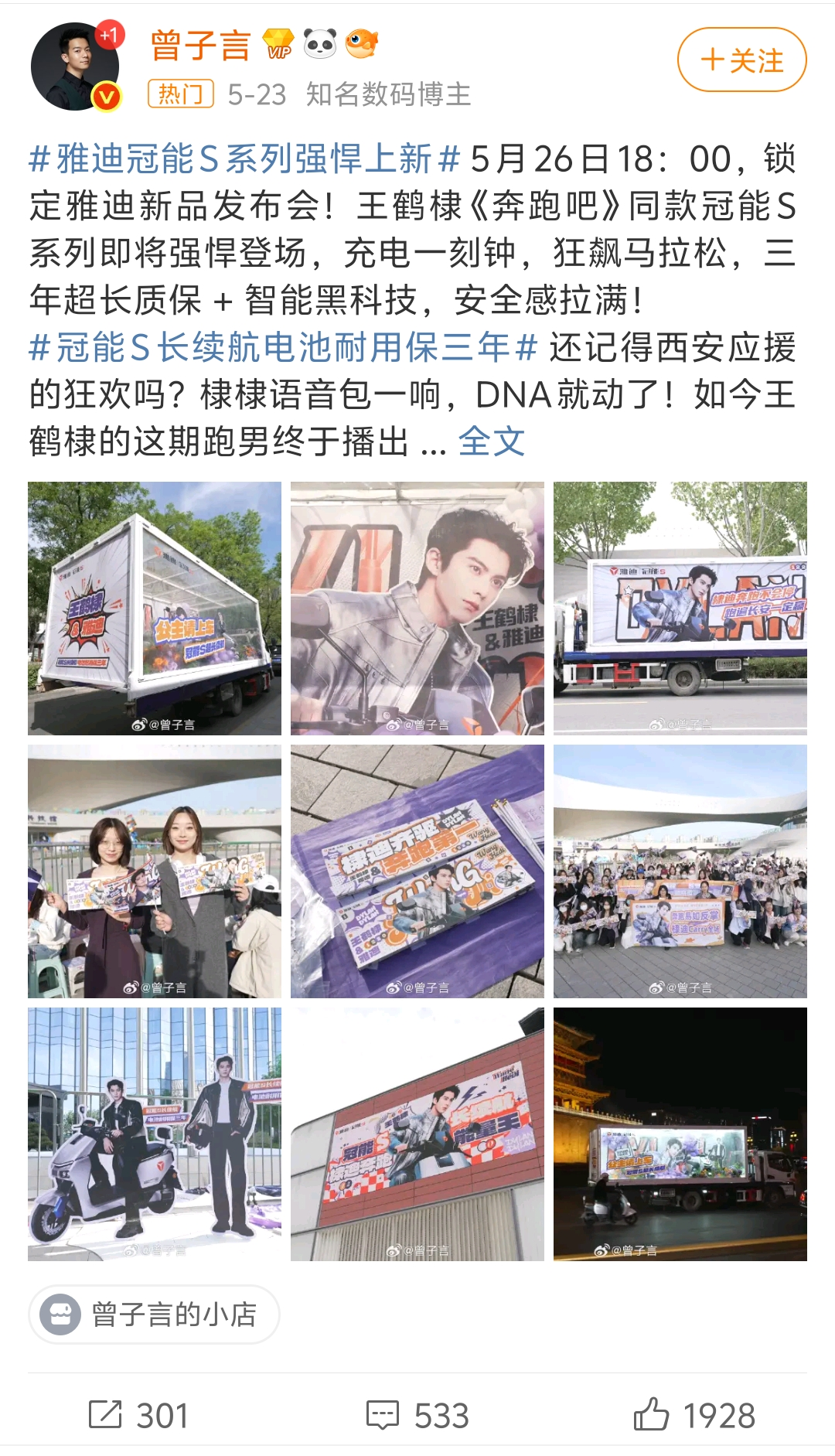
Task: Open the 533 comments
Action: [x=417, y=1415]
